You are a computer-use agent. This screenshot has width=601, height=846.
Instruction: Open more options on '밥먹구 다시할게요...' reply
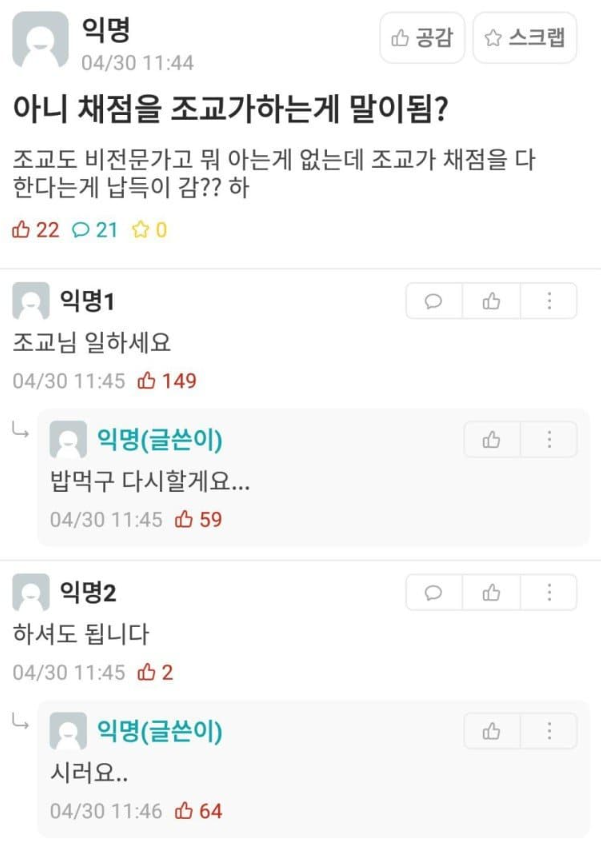549,440
